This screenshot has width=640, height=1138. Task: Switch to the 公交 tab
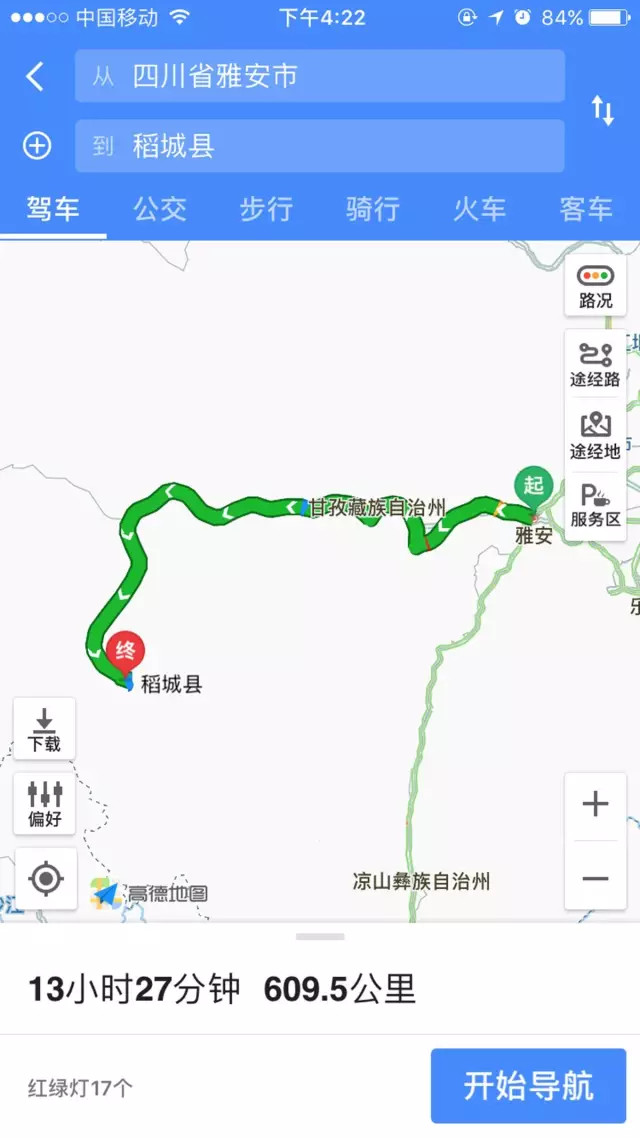[160, 210]
